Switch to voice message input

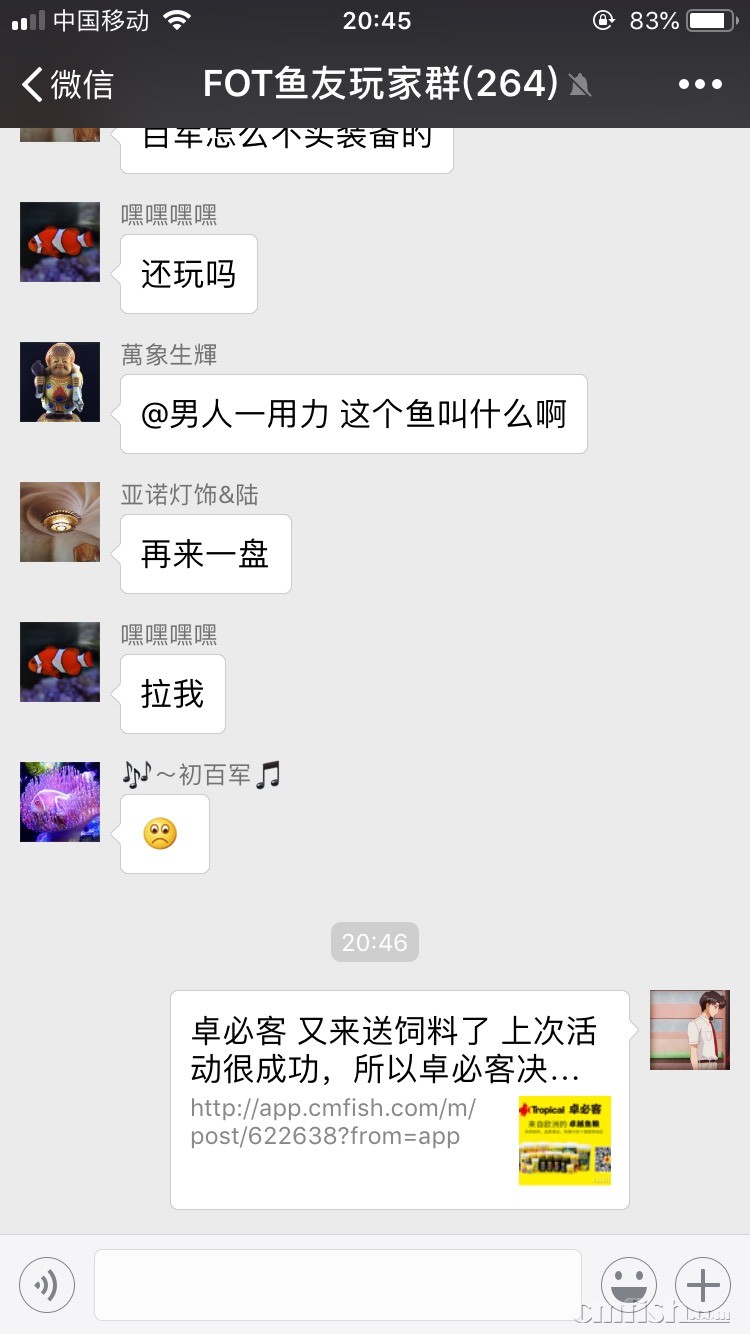pos(46,1284)
